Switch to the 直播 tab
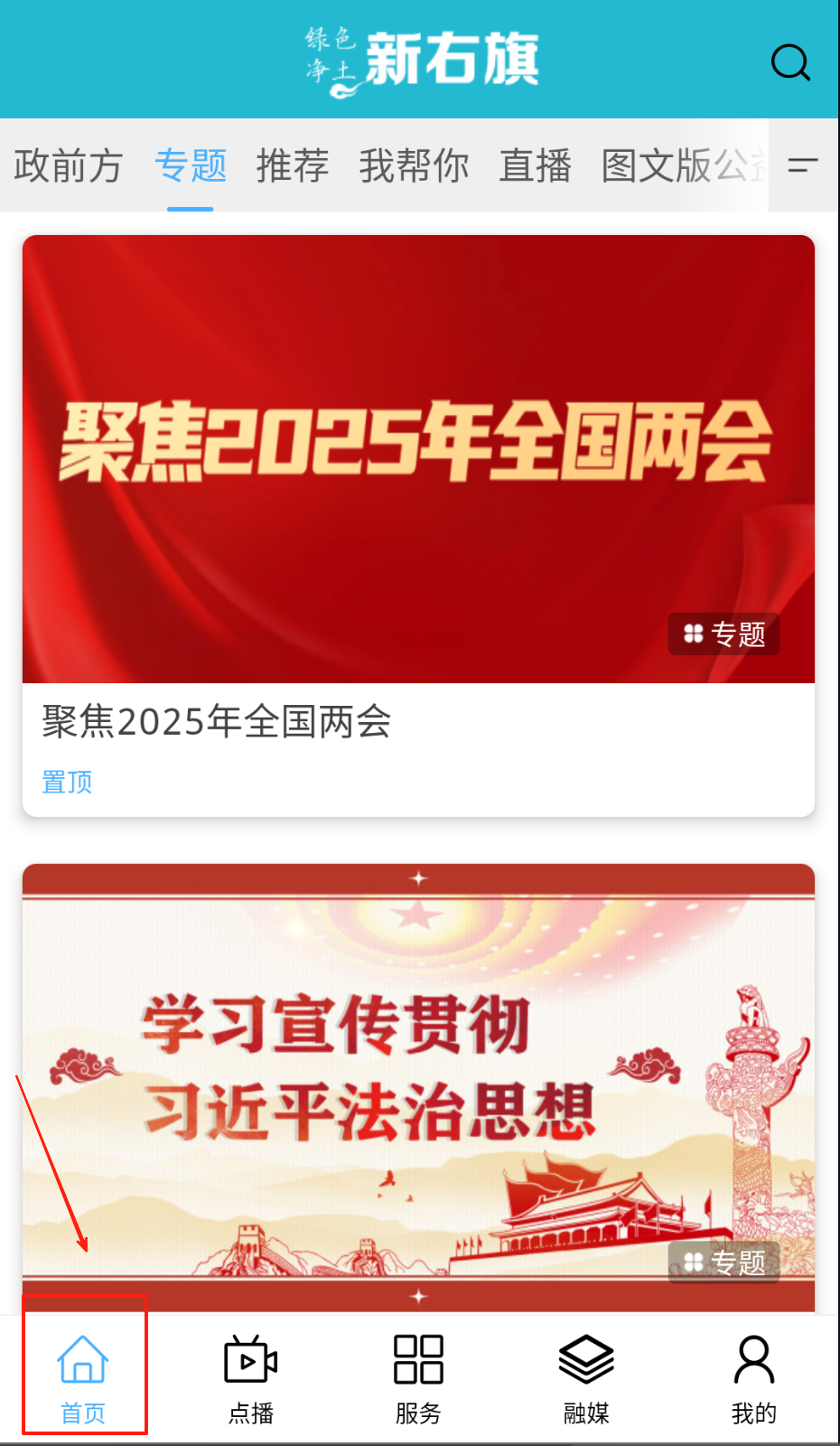Viewport: 840px width, 1446px height. pyautogui.click(x=535, y=166)
